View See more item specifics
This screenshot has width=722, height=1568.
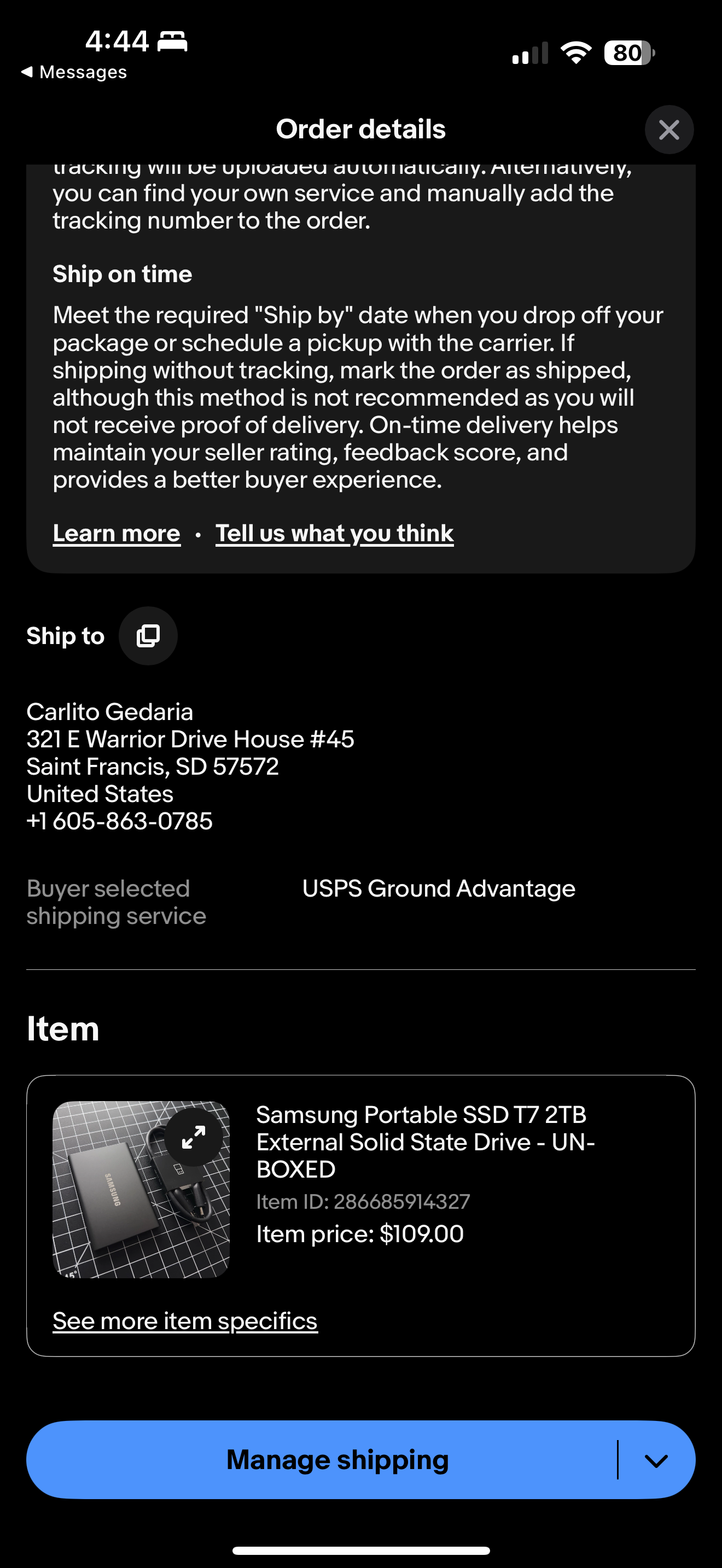click(x=185, y=1321)
